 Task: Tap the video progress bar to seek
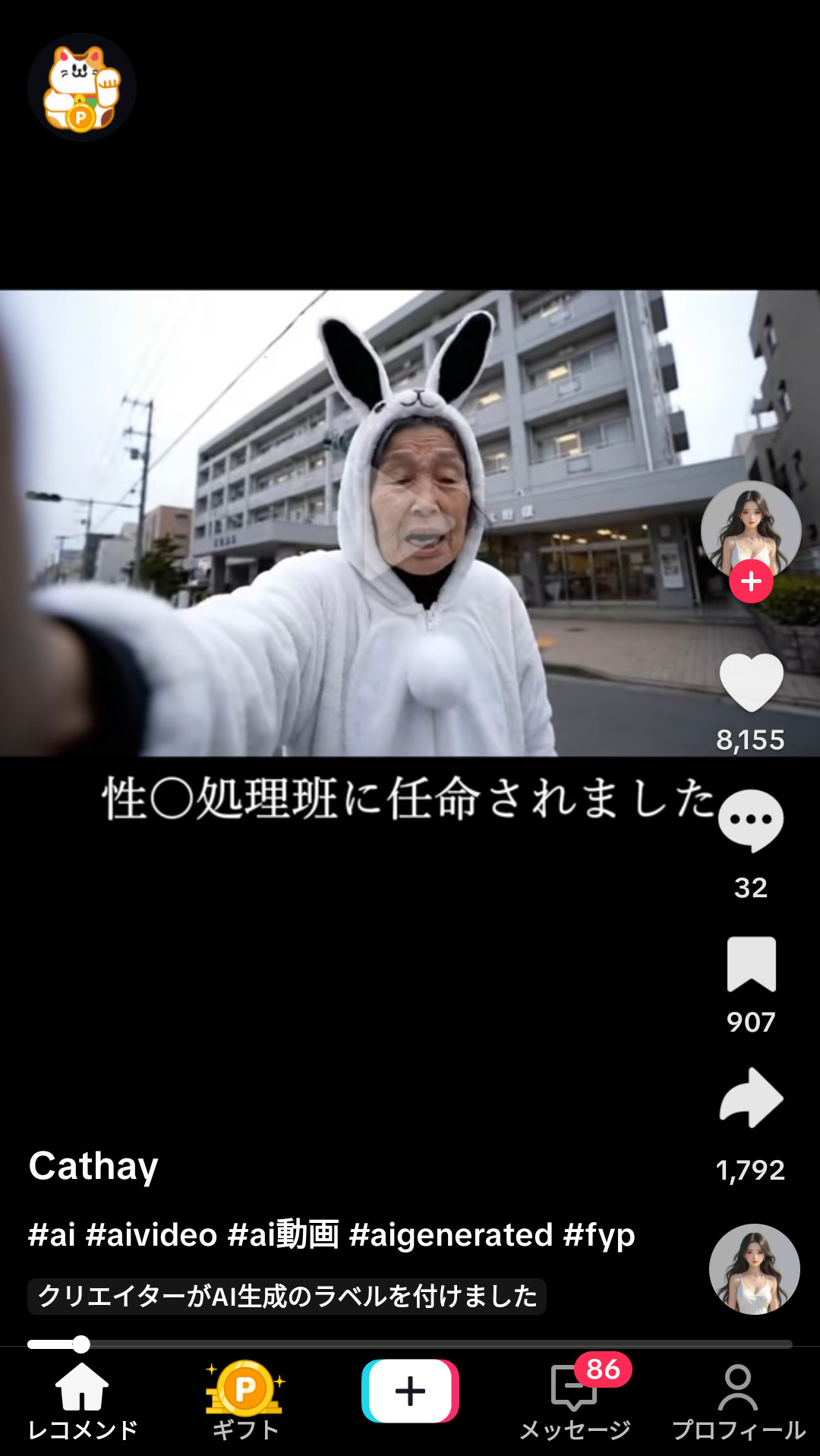(410, 1344)
